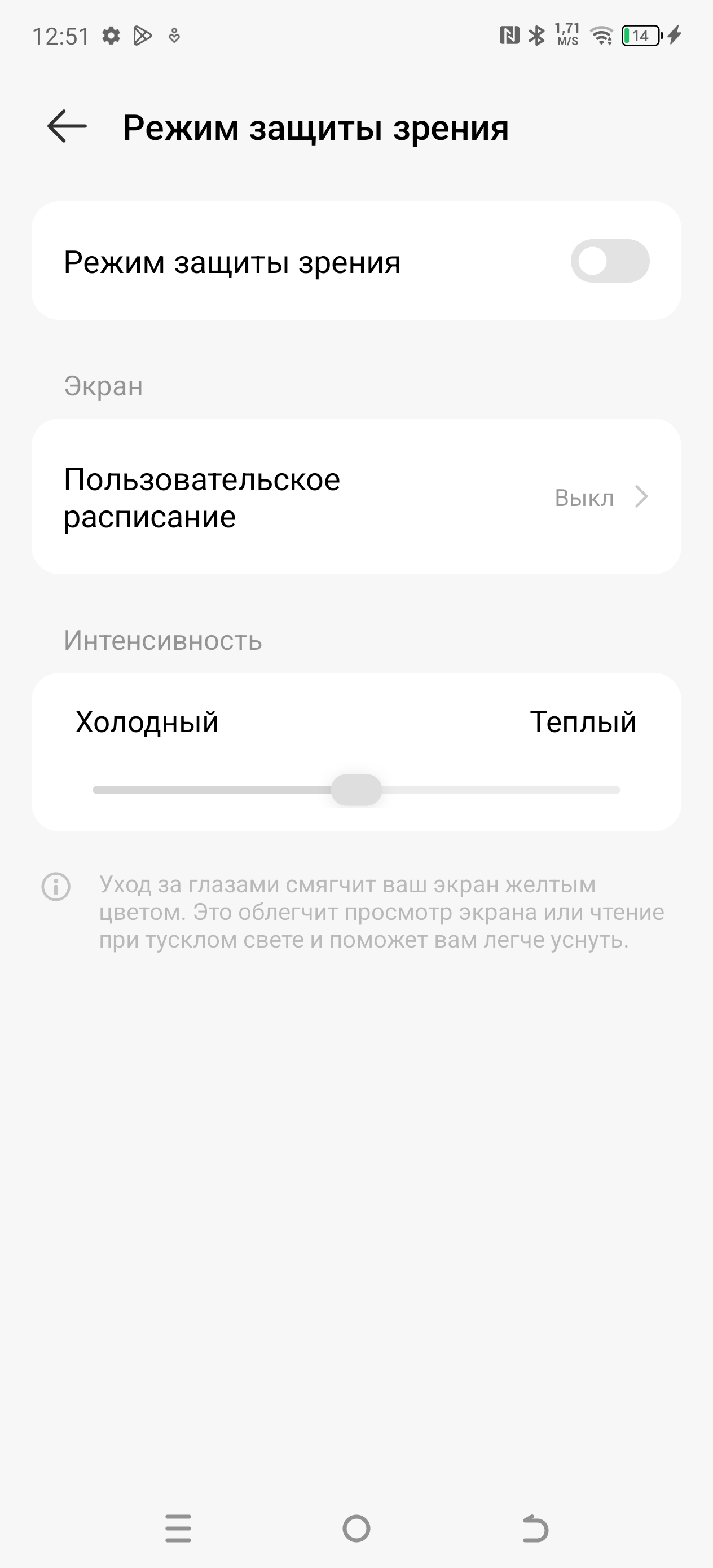Go to the home screen

(x=356, y=1529)
